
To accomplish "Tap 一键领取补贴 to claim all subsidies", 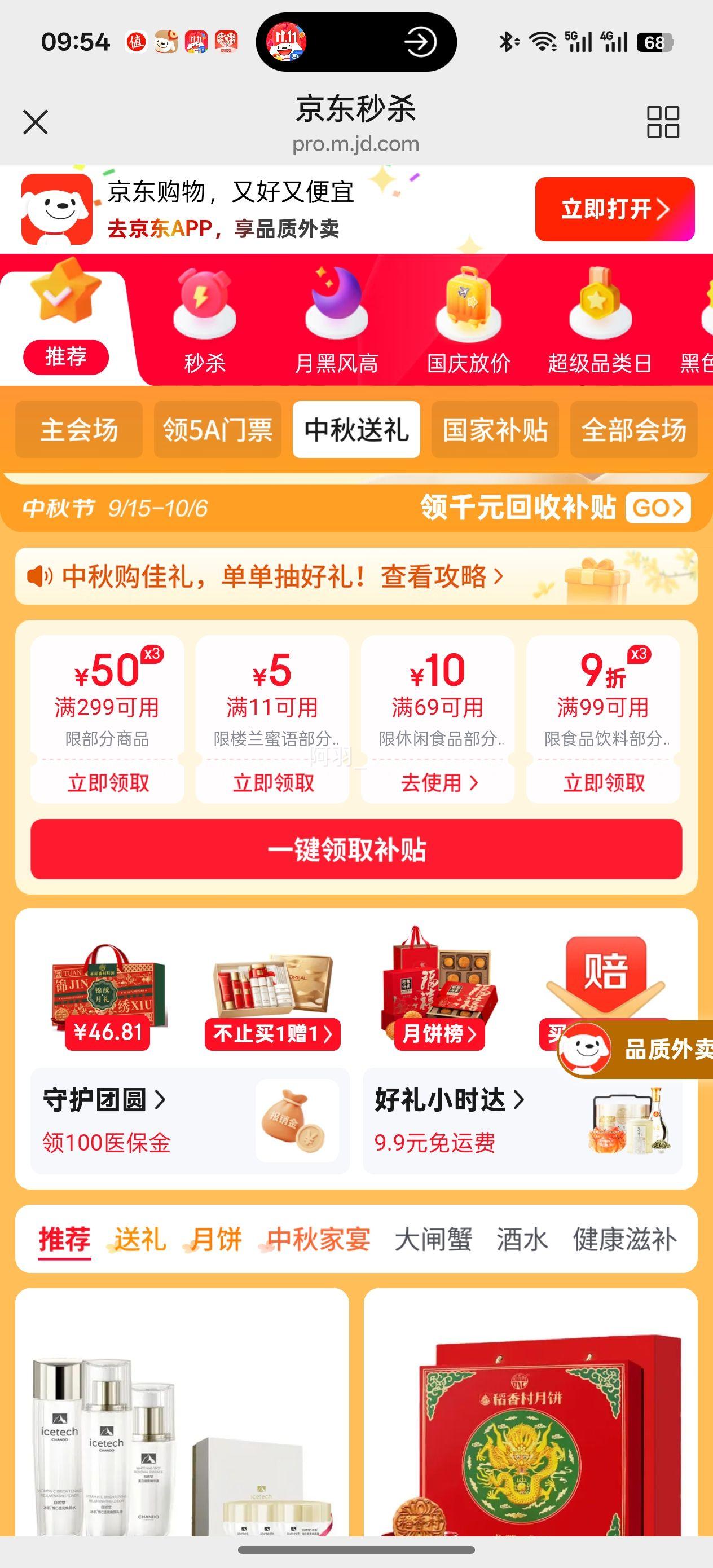I will coord(356,849).
